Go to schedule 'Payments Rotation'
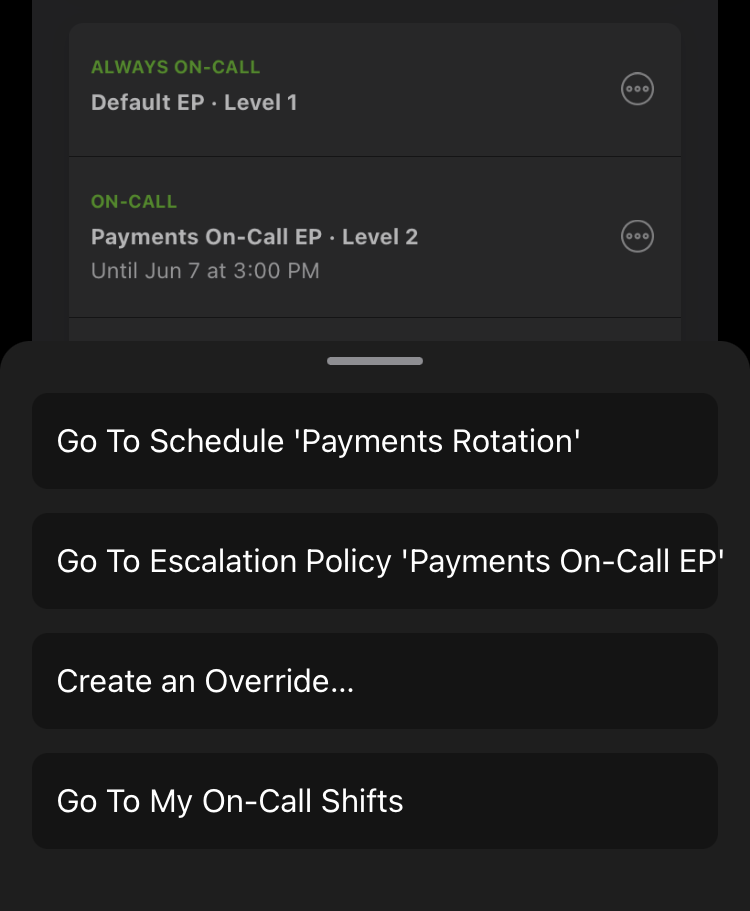Screen dimensions: 750x911 [374, 441]
